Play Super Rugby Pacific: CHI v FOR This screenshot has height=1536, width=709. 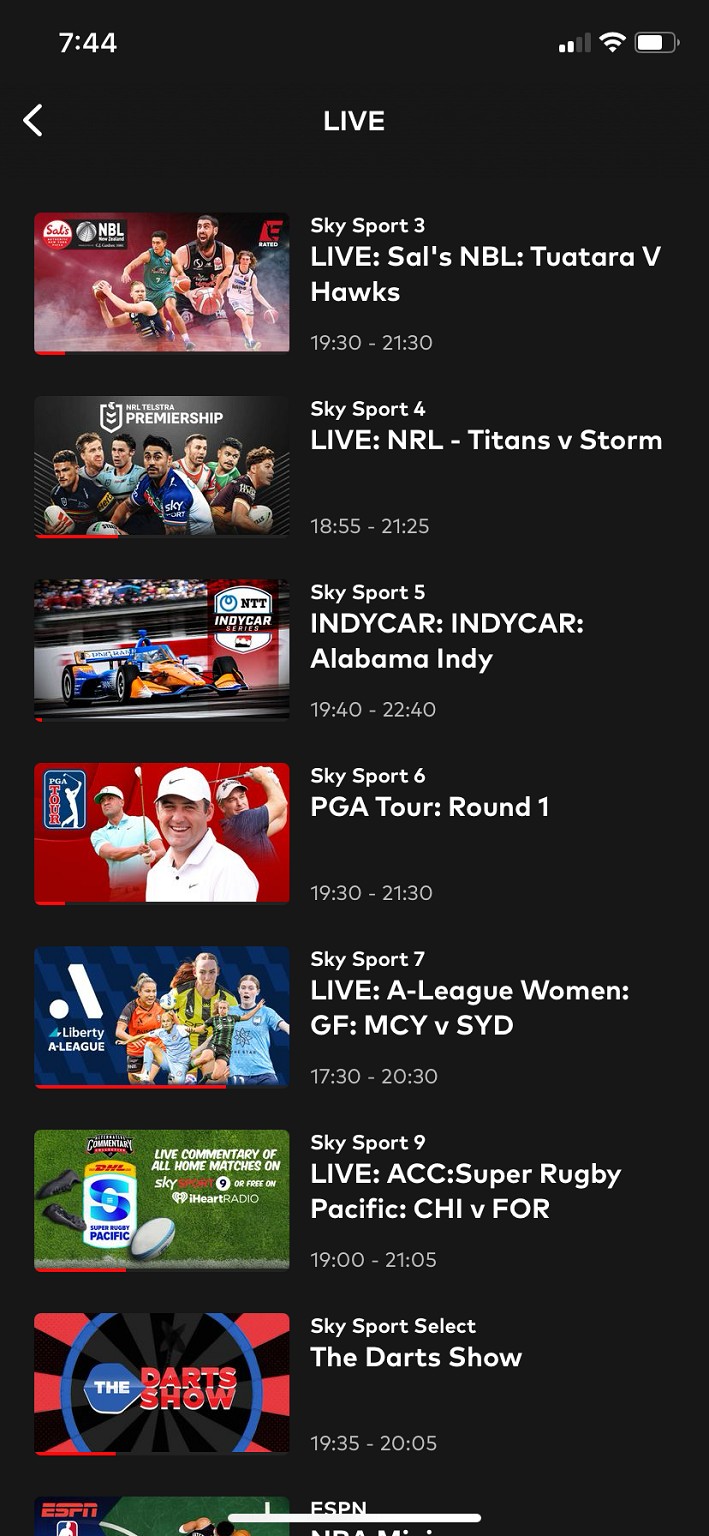pyautogui.click(x=162, y=1199)
